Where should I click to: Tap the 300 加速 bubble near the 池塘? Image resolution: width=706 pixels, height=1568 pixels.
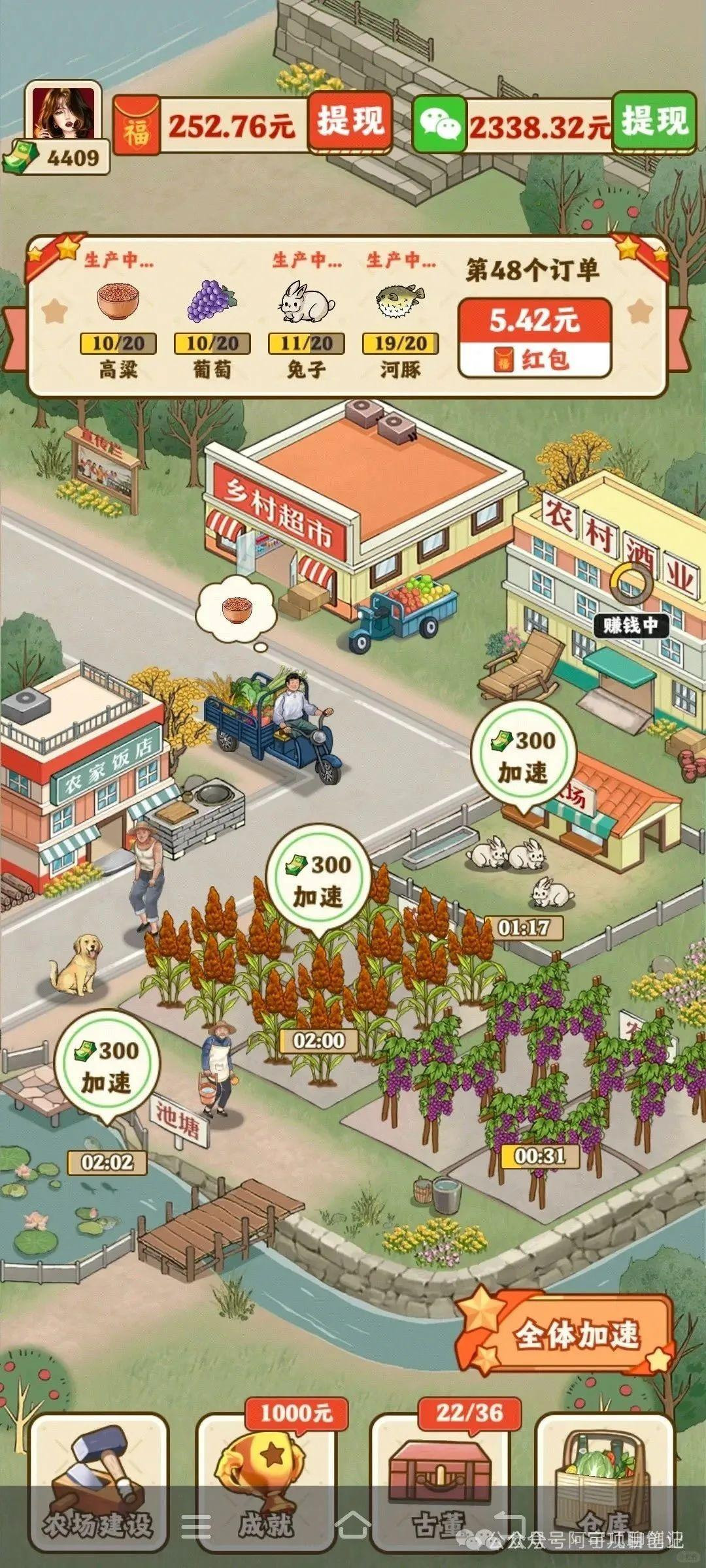tap(107, 1066)
